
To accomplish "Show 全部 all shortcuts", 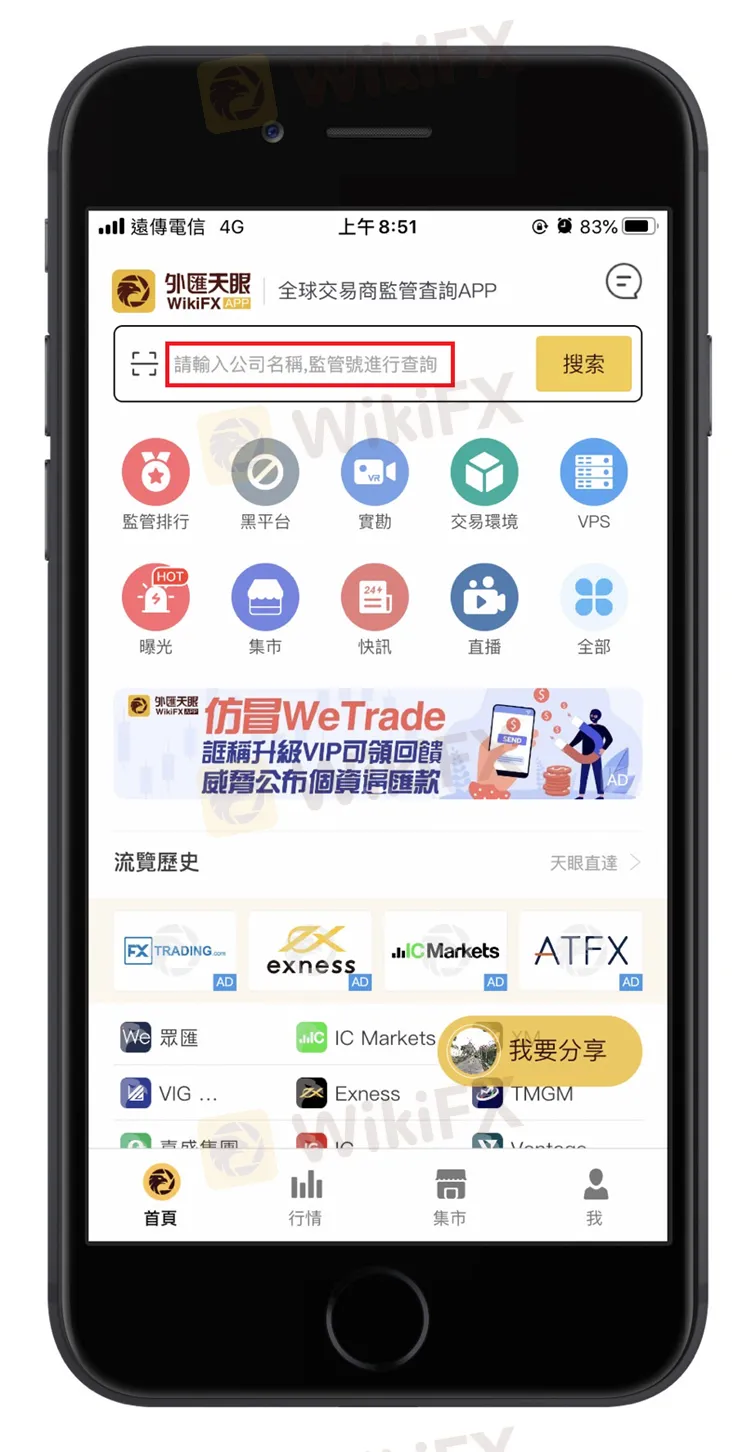I will point(593,598).
